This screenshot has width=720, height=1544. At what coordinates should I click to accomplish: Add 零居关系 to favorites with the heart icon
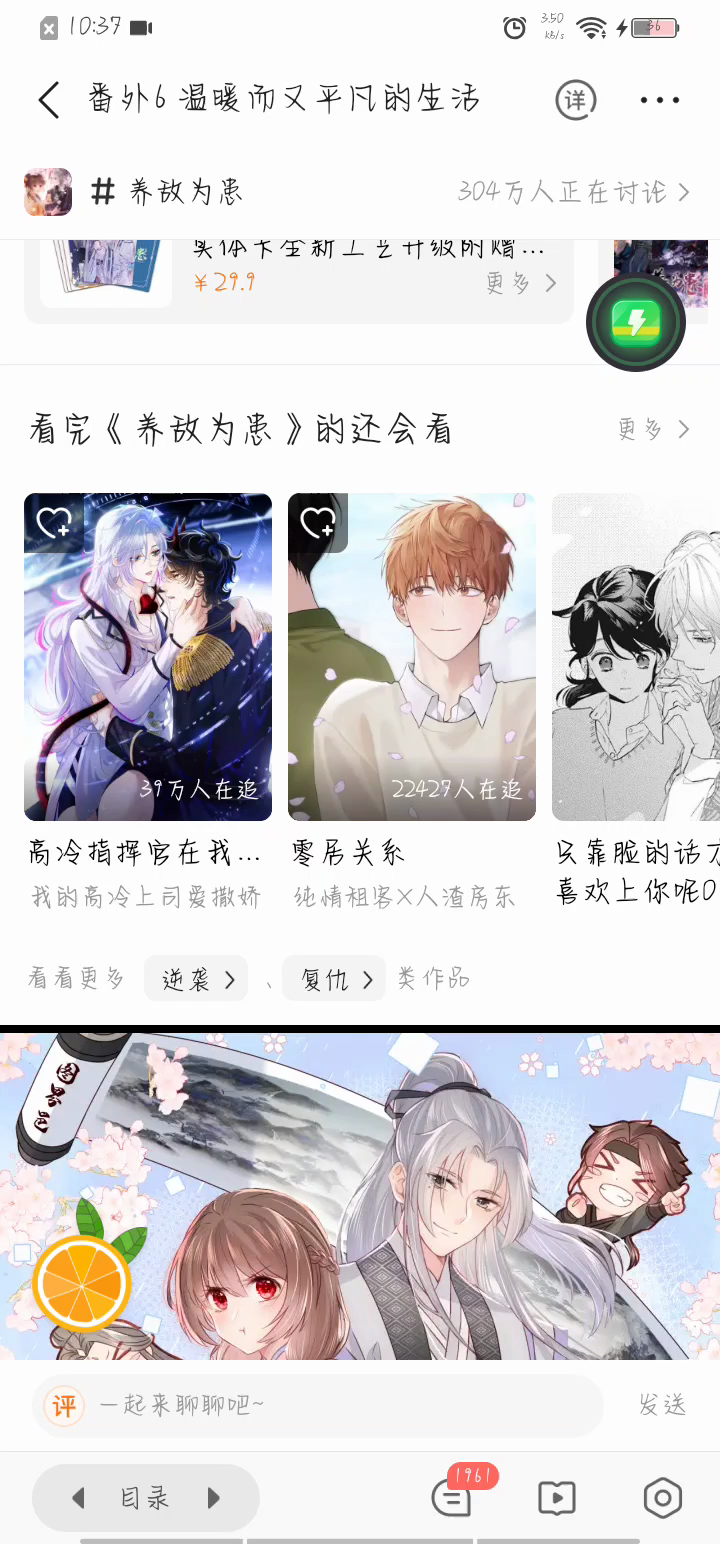[316, 522]
